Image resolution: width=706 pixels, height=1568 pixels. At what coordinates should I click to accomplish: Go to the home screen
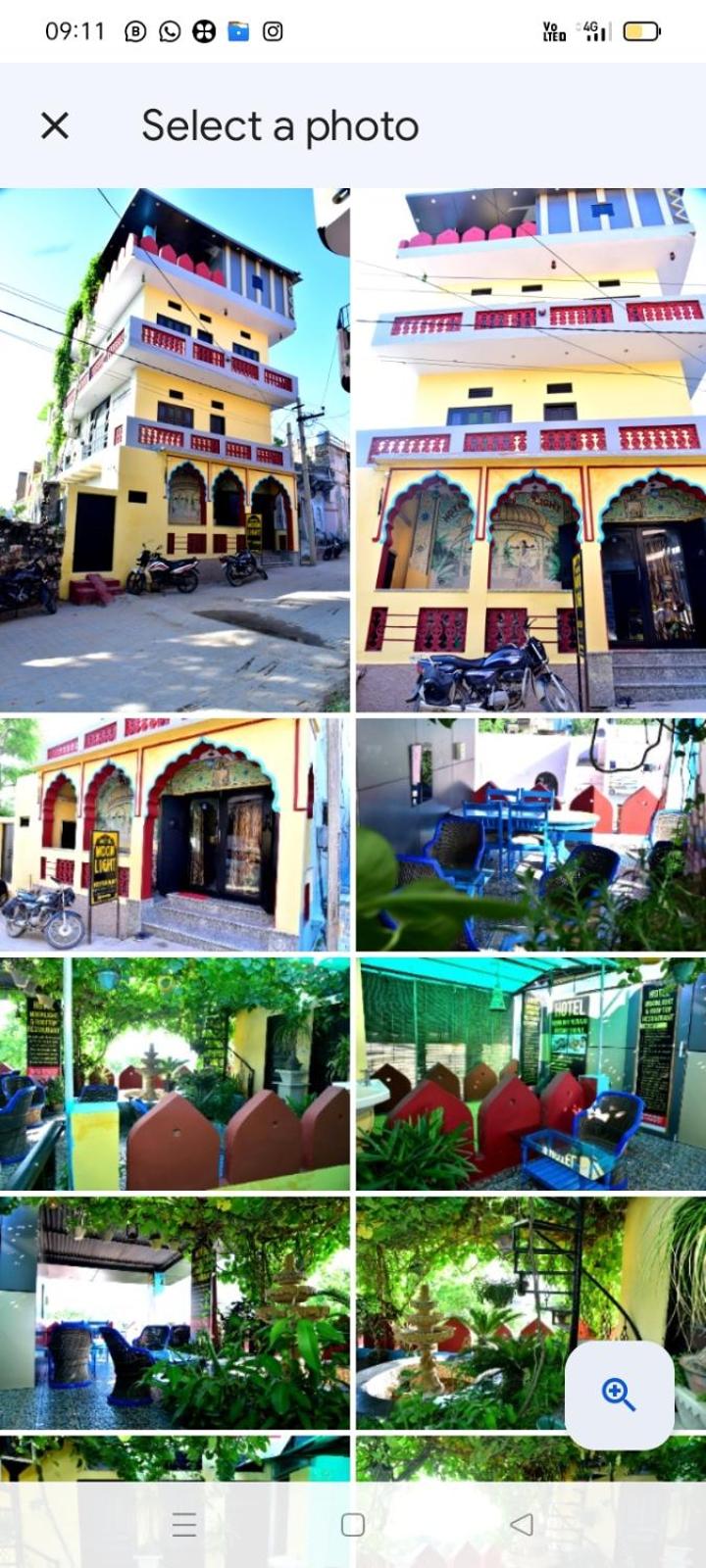353,1524
